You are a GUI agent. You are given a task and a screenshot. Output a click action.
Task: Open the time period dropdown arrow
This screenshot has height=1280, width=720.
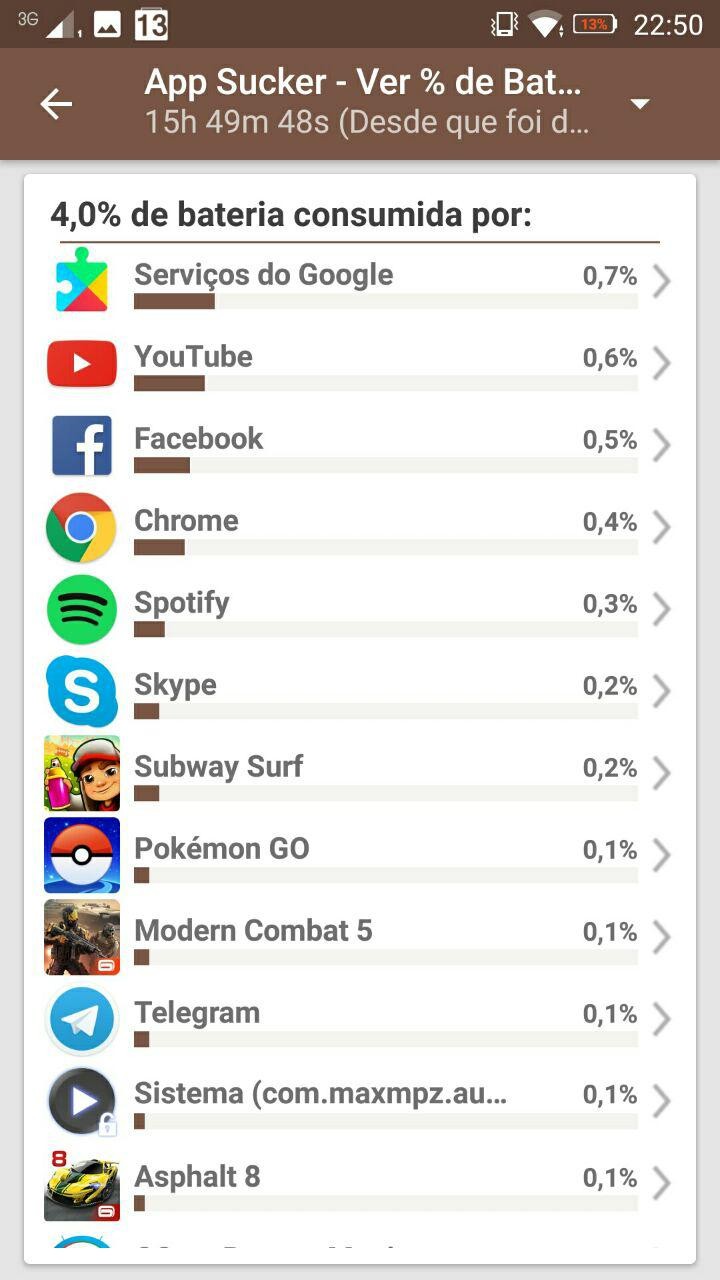[x=640, y=104]
